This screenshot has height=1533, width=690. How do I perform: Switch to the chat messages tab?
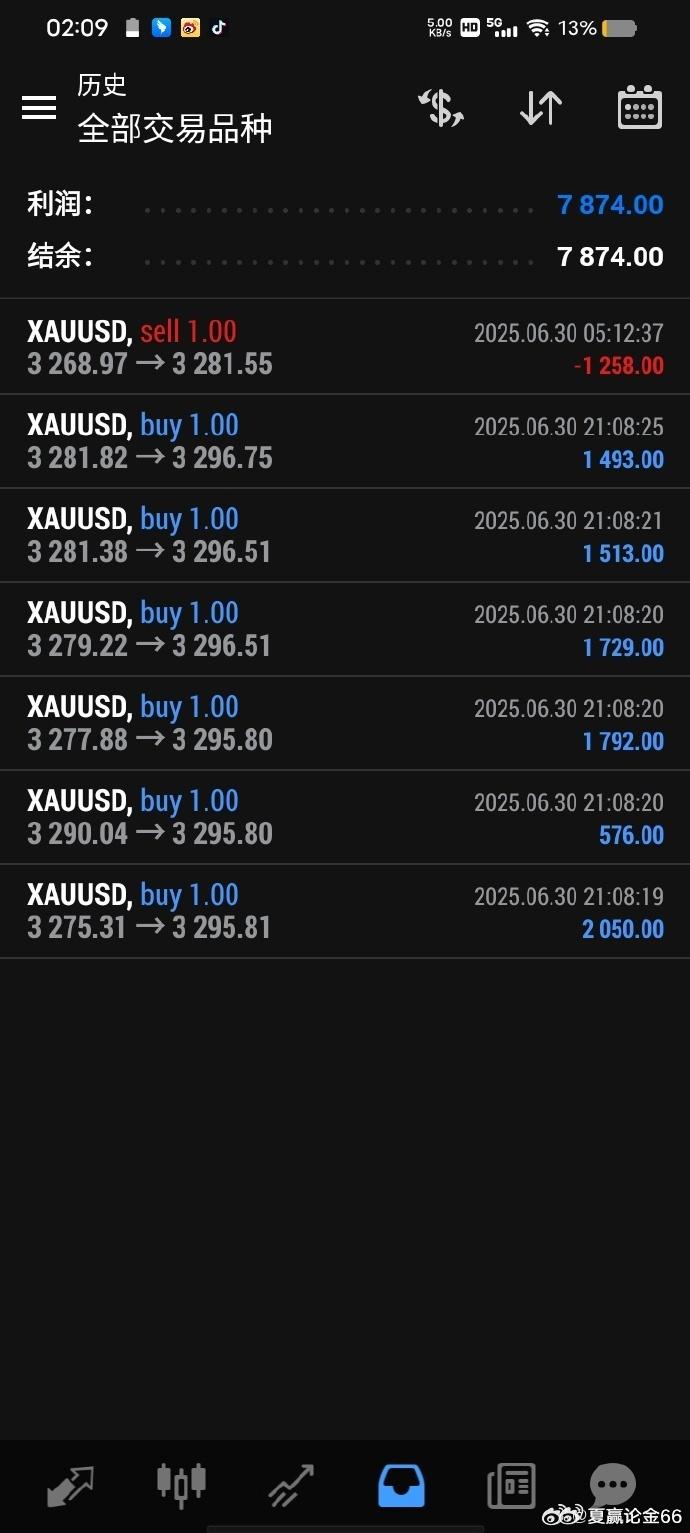point(612,1484)
